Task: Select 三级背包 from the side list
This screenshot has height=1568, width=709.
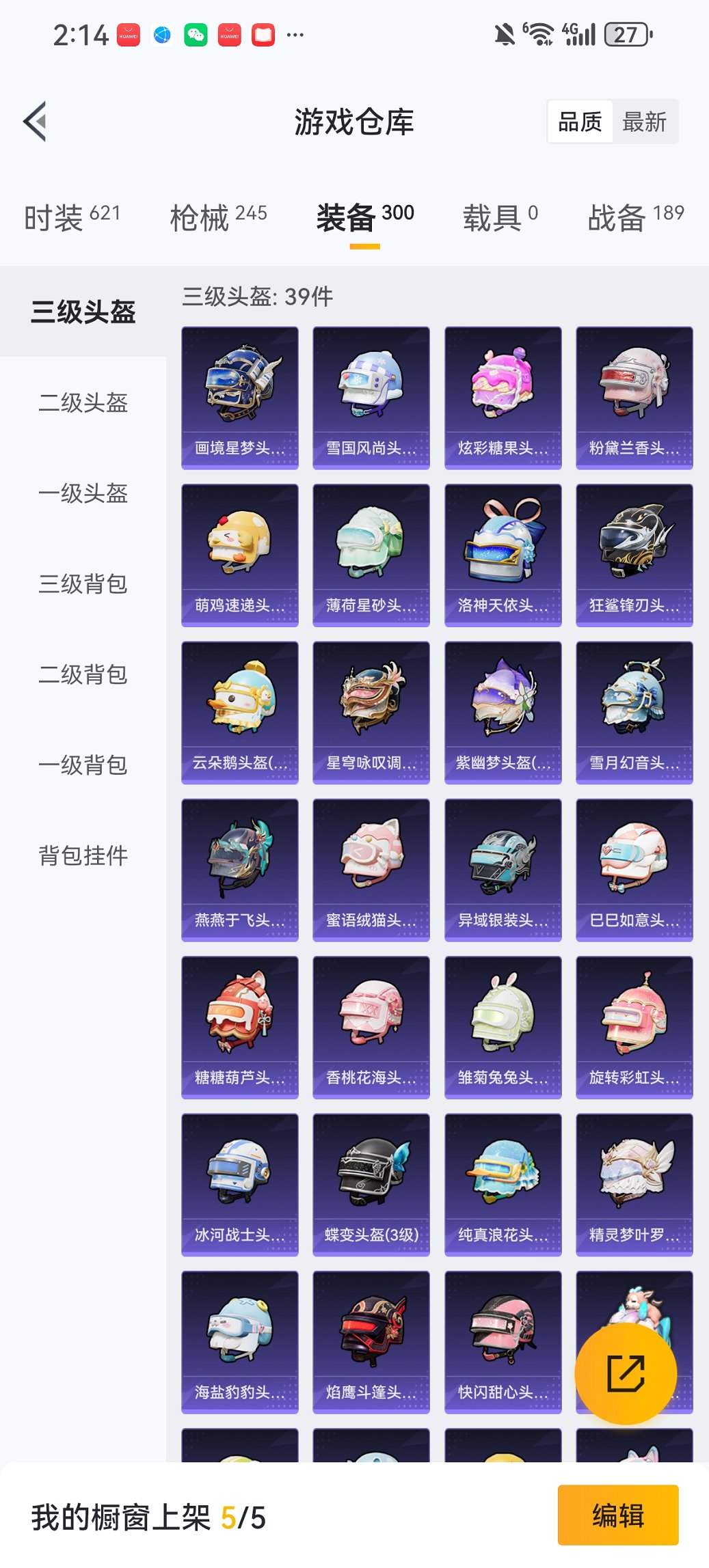Action: click(83, 585)
